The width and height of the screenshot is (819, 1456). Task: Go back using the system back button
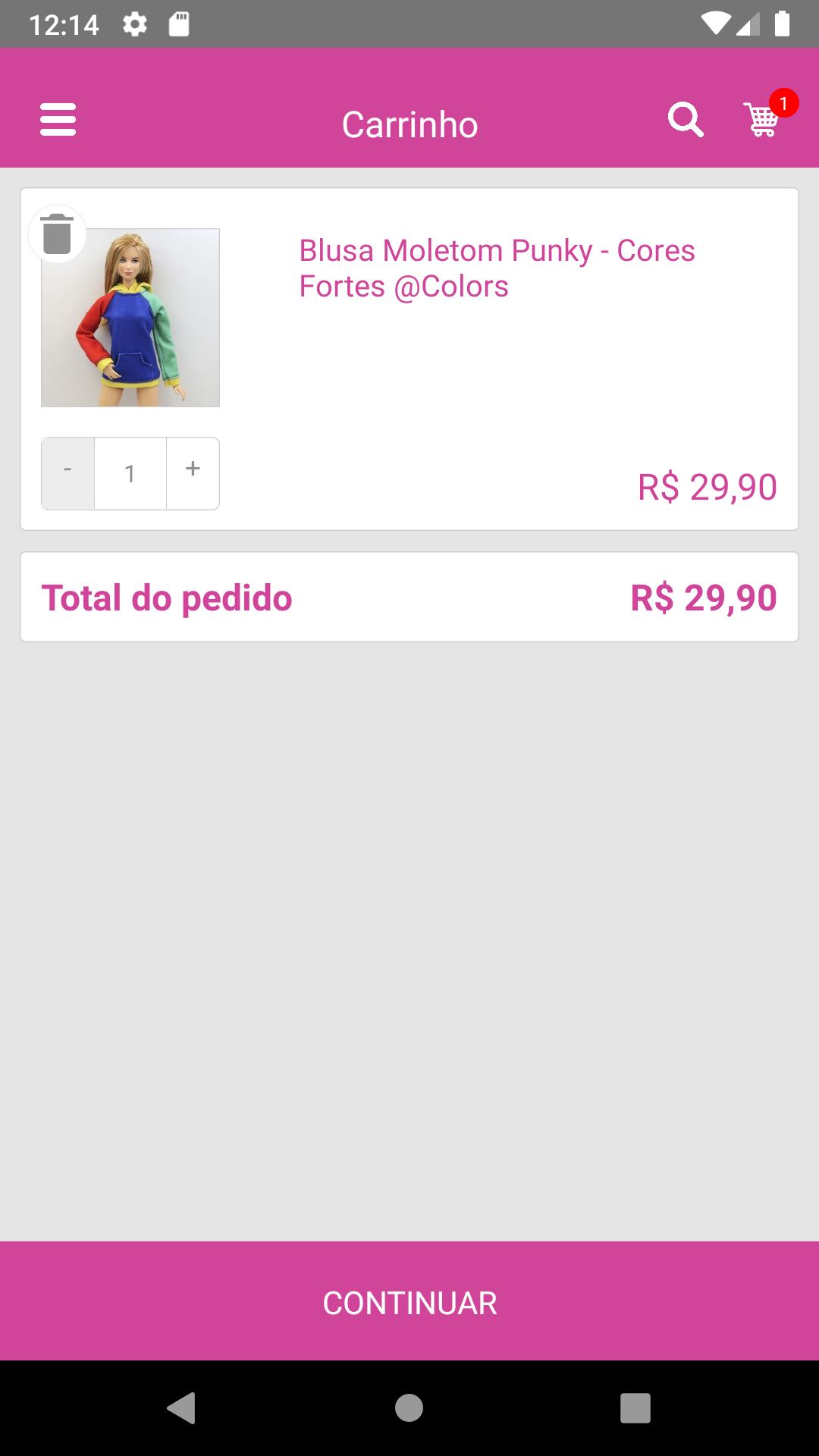point(181,1408)
